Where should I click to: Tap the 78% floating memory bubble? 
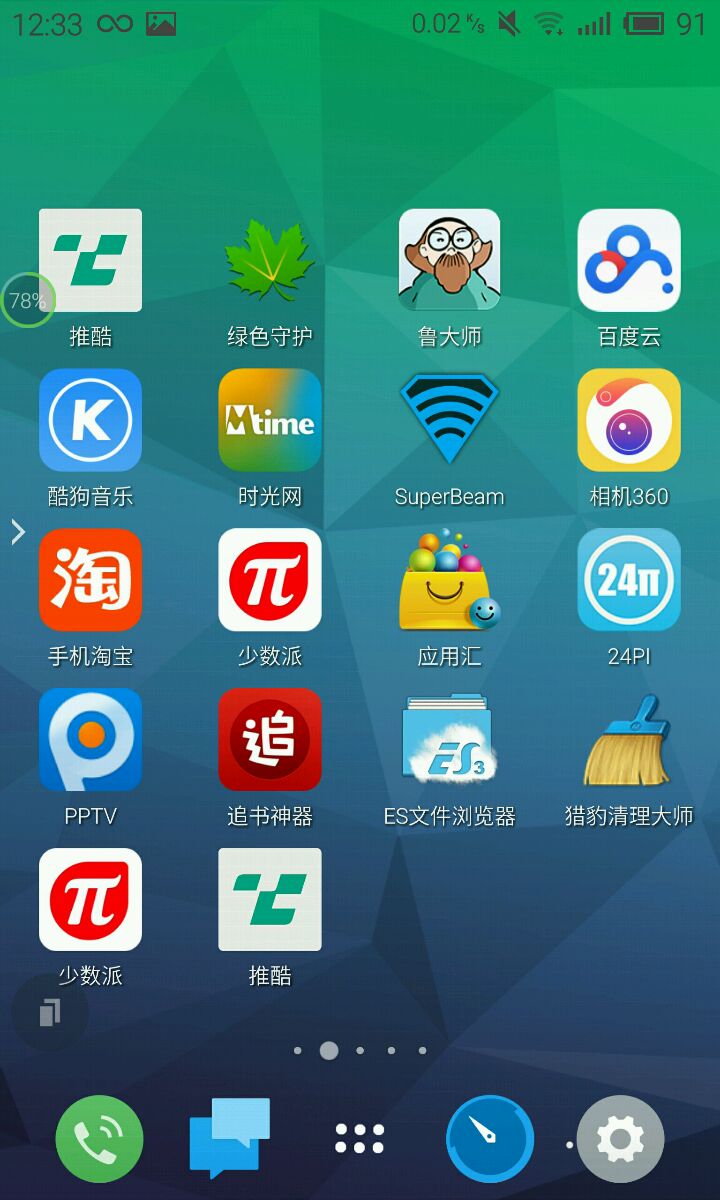pos(27,300)
